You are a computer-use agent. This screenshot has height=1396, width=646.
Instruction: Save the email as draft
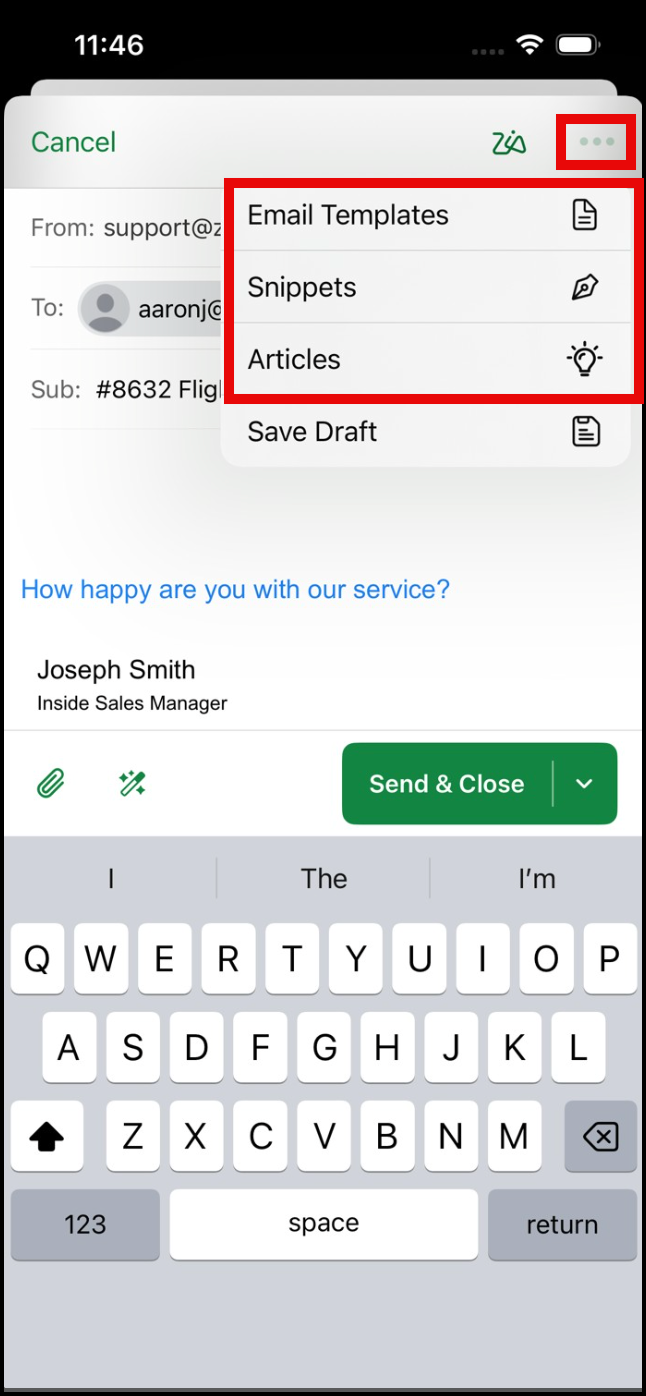point(425,432)
